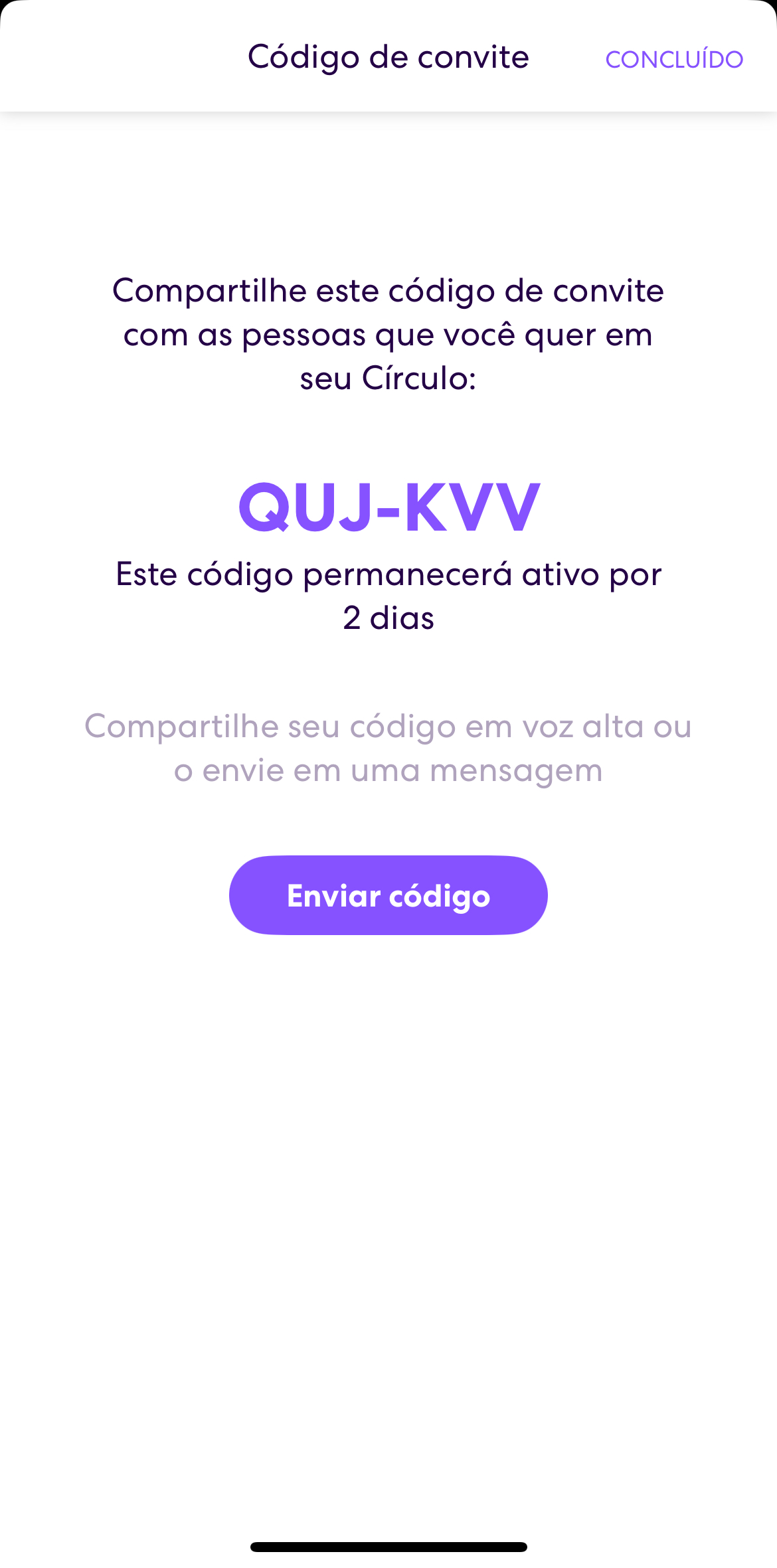
Task: Tap the gray sharing instructions text
Action: click(387, 747)
